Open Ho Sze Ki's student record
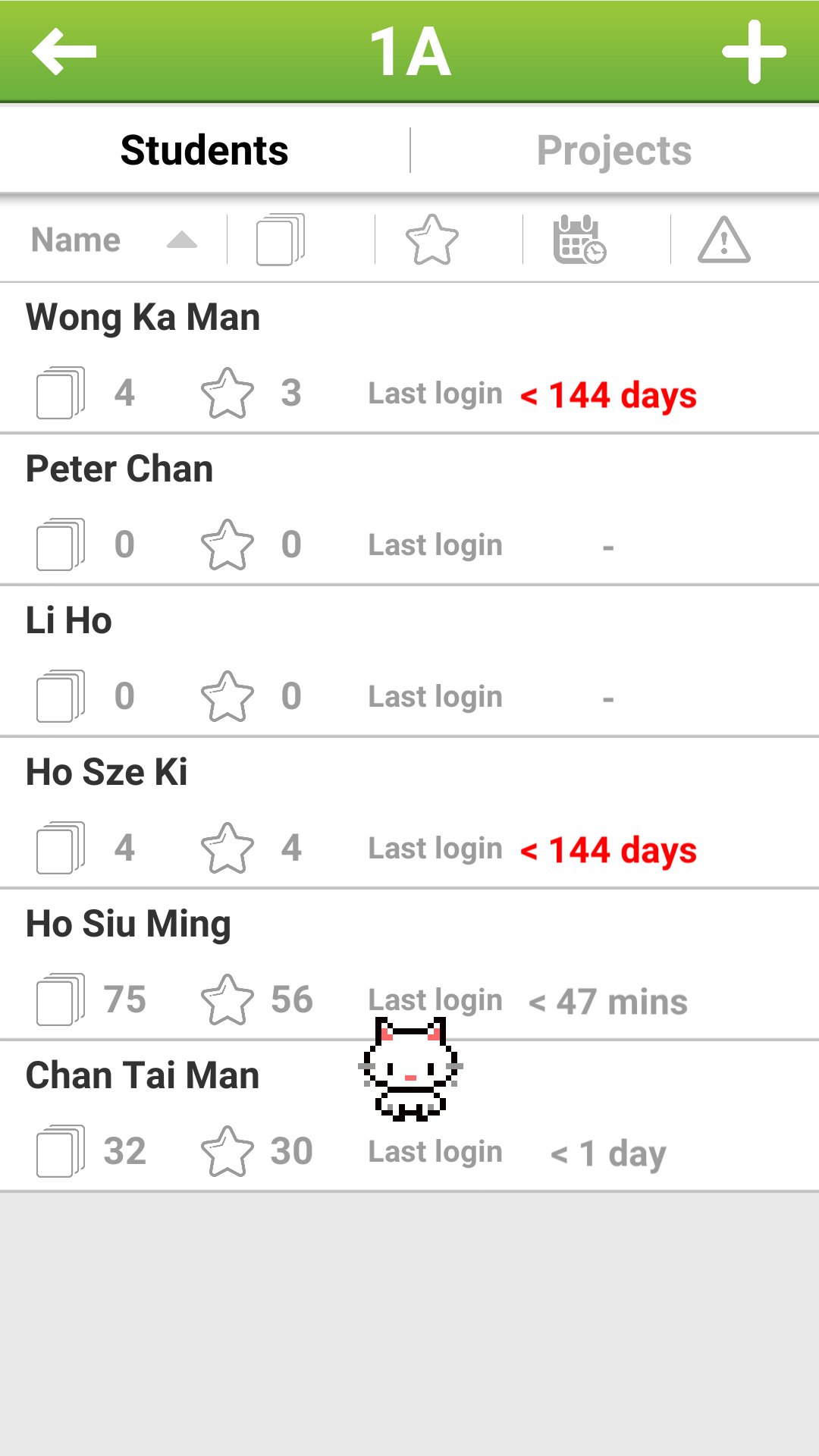This screenshot has width=819, height=1456. coord(107,773)
